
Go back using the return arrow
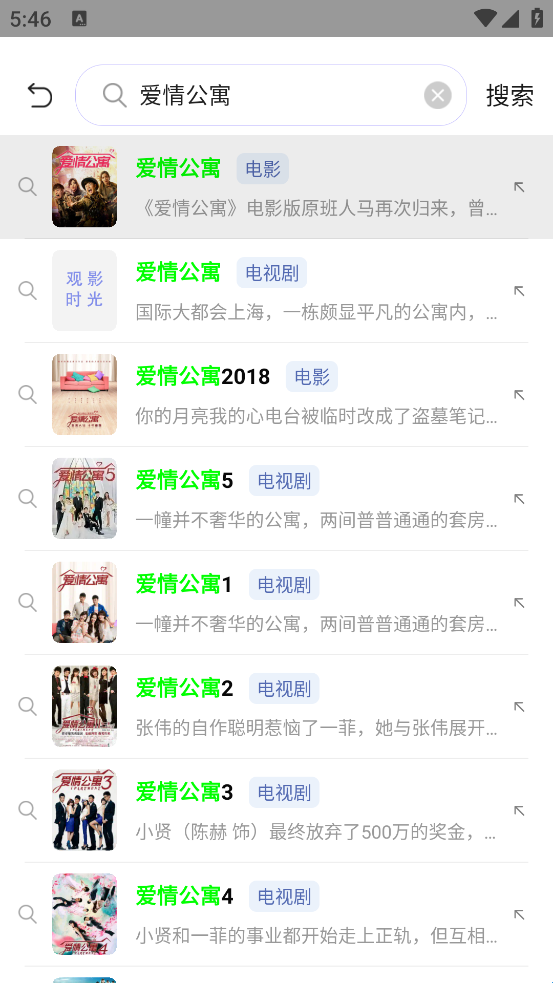(x=40, y=96)
